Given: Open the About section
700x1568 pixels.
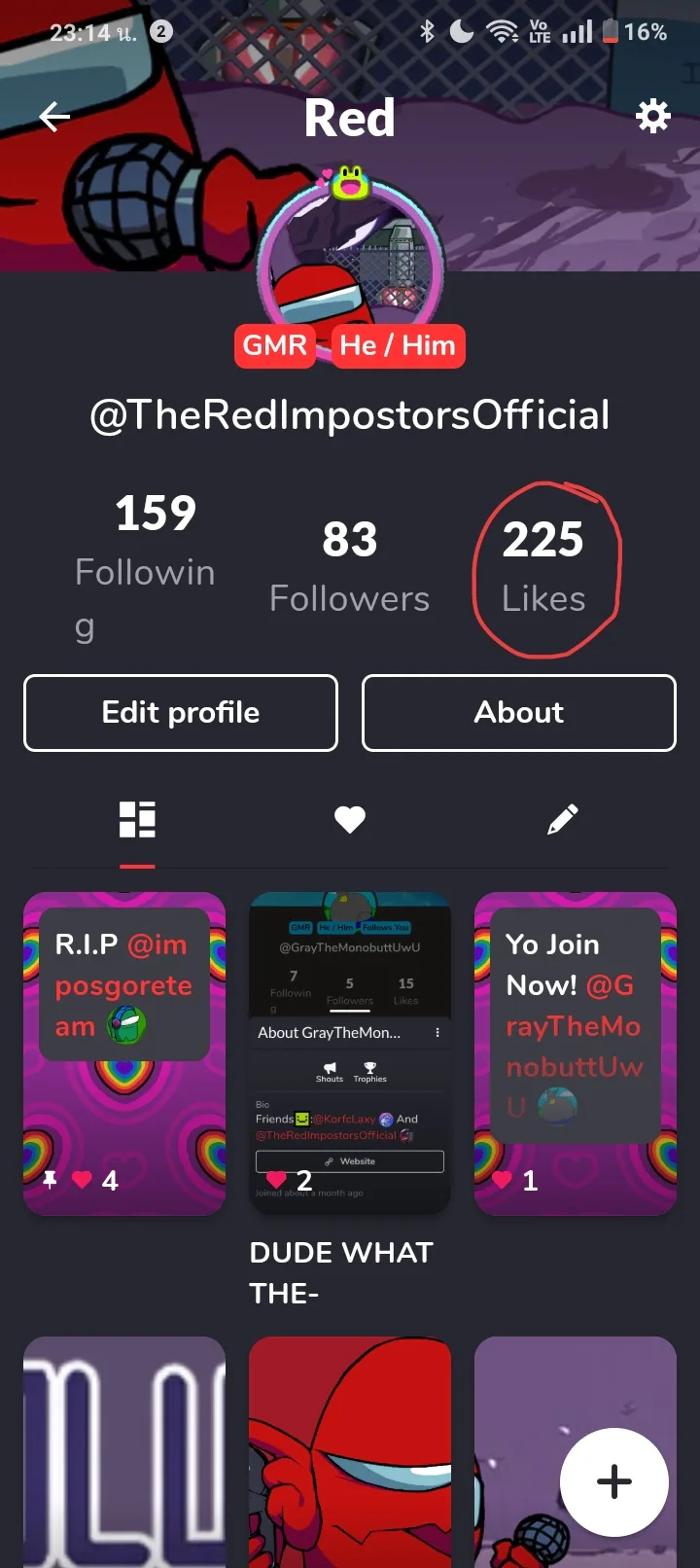Looking at the screenshot, I should click(519, 713).
